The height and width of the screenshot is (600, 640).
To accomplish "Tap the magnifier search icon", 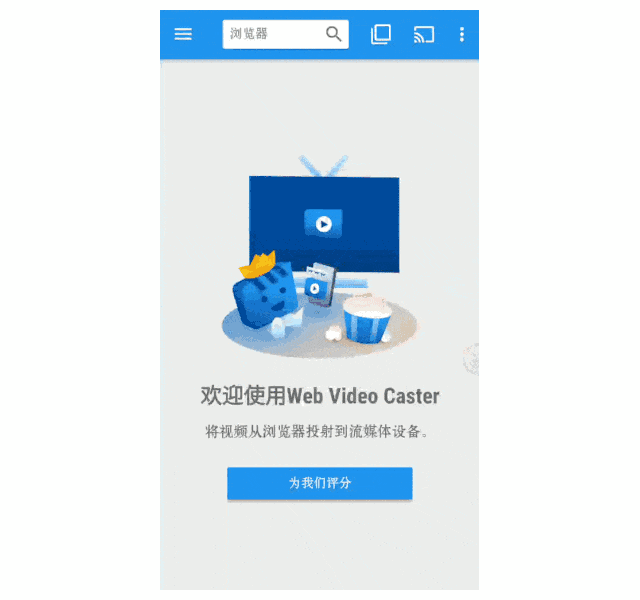I will point(334,34).
